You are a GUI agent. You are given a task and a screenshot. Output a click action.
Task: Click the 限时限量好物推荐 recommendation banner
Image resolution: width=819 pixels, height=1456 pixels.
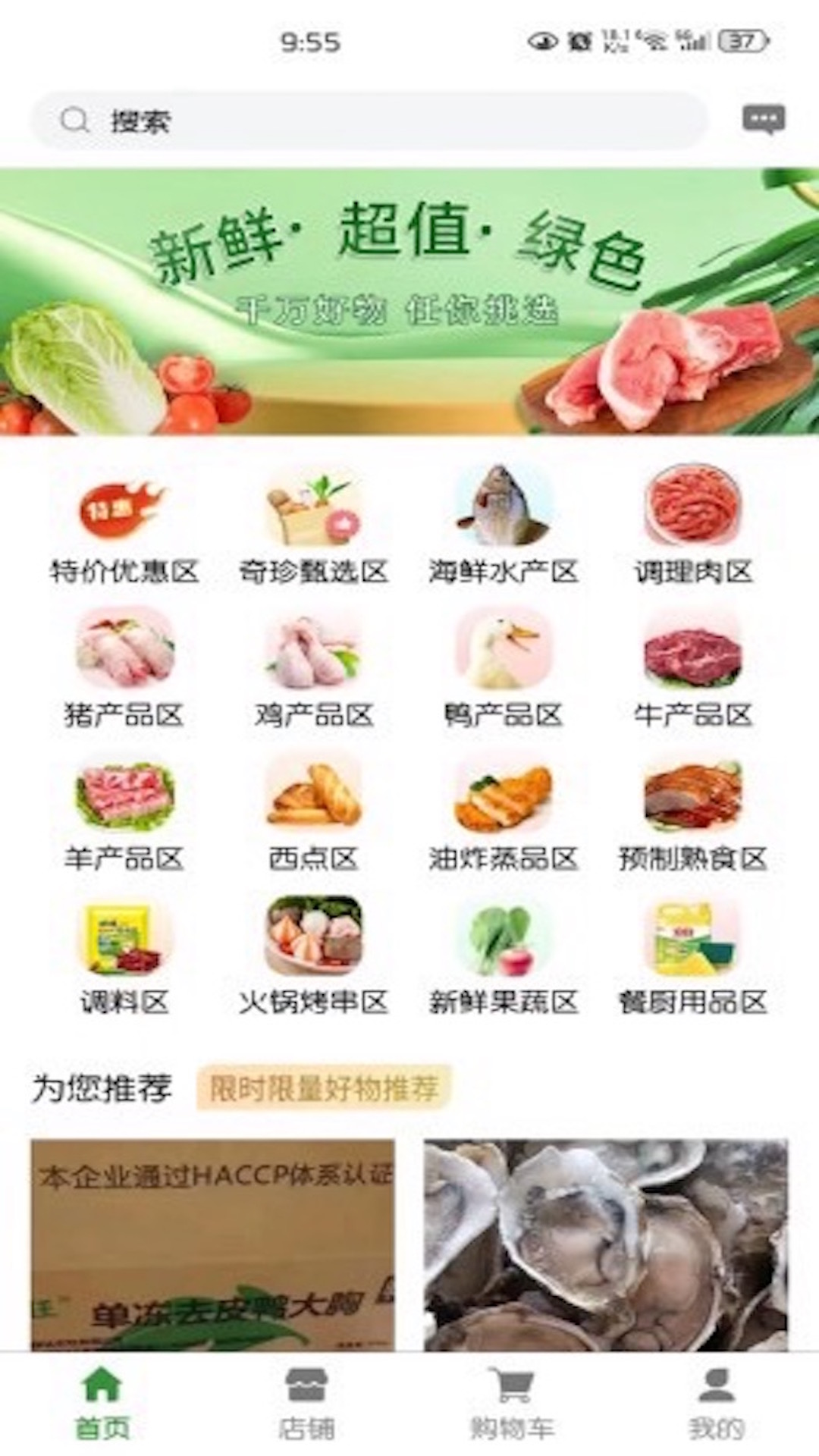pos(325,1087)
